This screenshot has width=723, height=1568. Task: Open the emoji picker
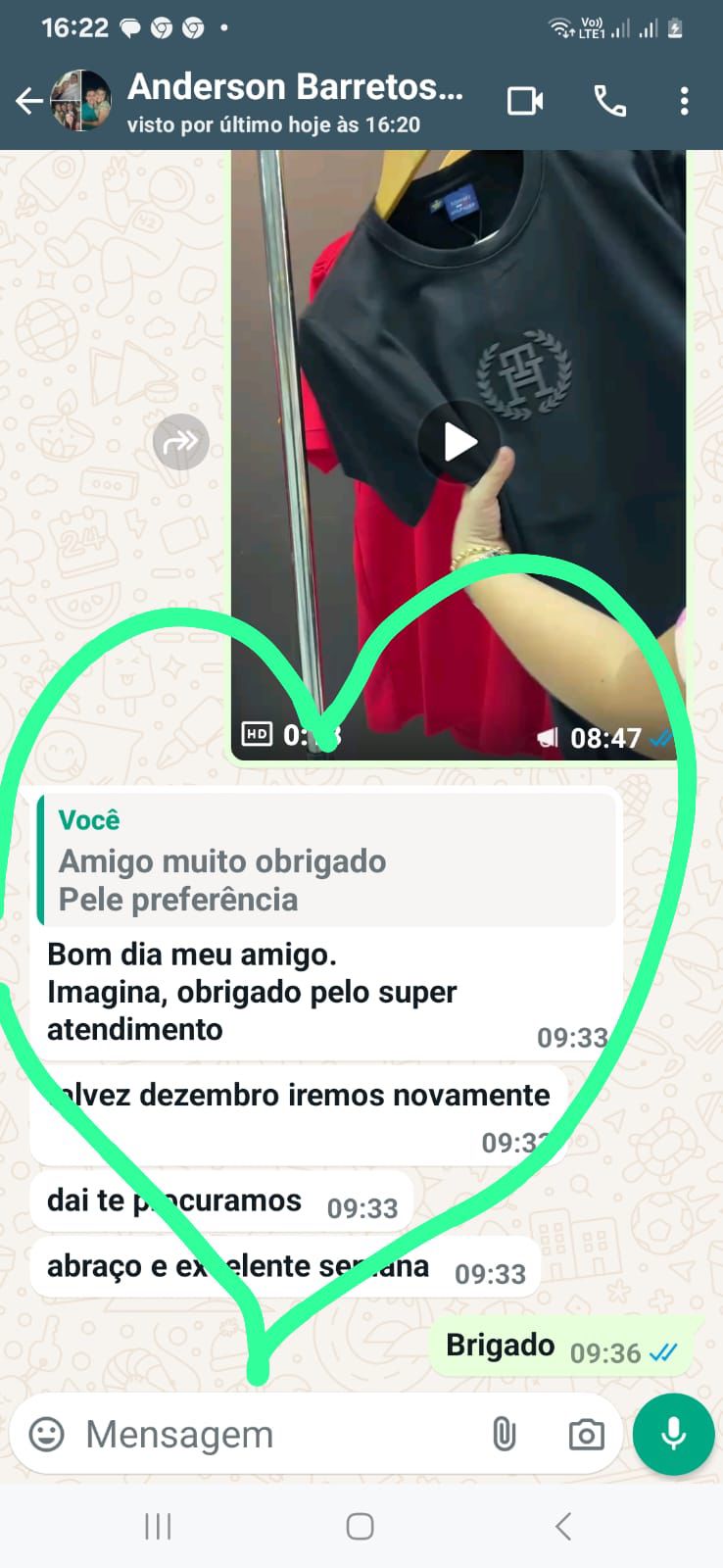coord(46,1434)
